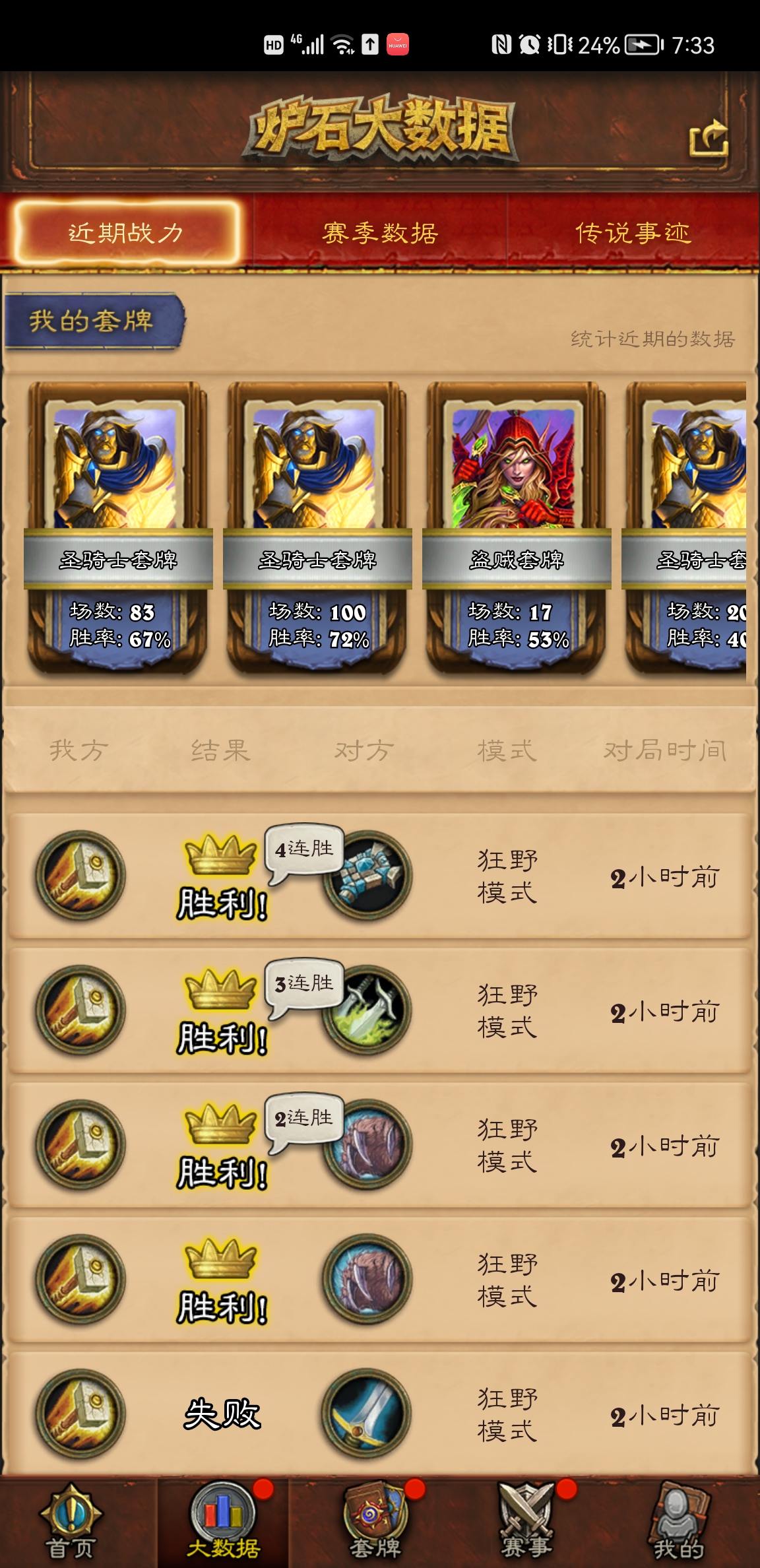Open the match with the 4连胜 badge
This screenshot has height=1568, width=760.
(x=380, y=876)
